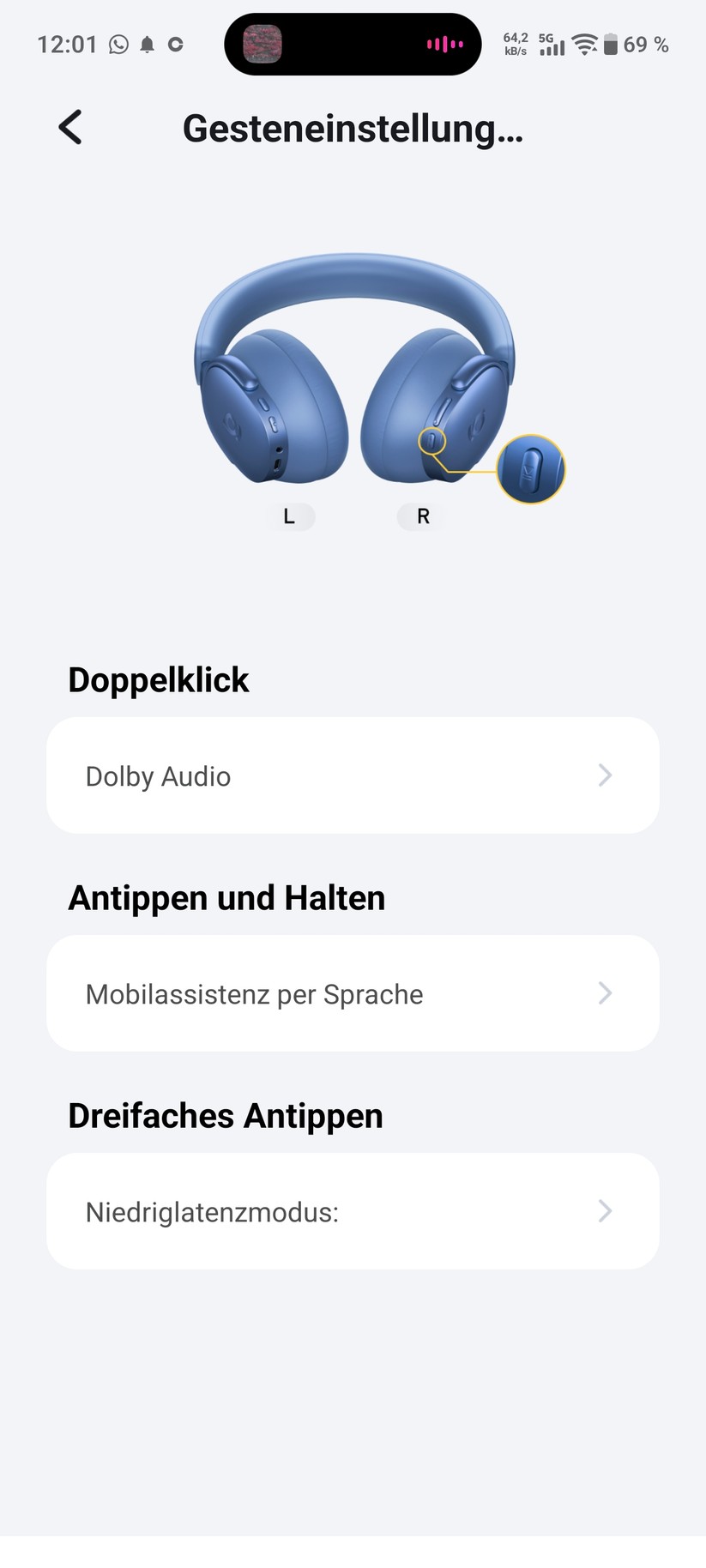The height and width of the screenshot is (1568, 706).
Task: Tap the notification bell in the status bar
Action: [x=148, y=44]
